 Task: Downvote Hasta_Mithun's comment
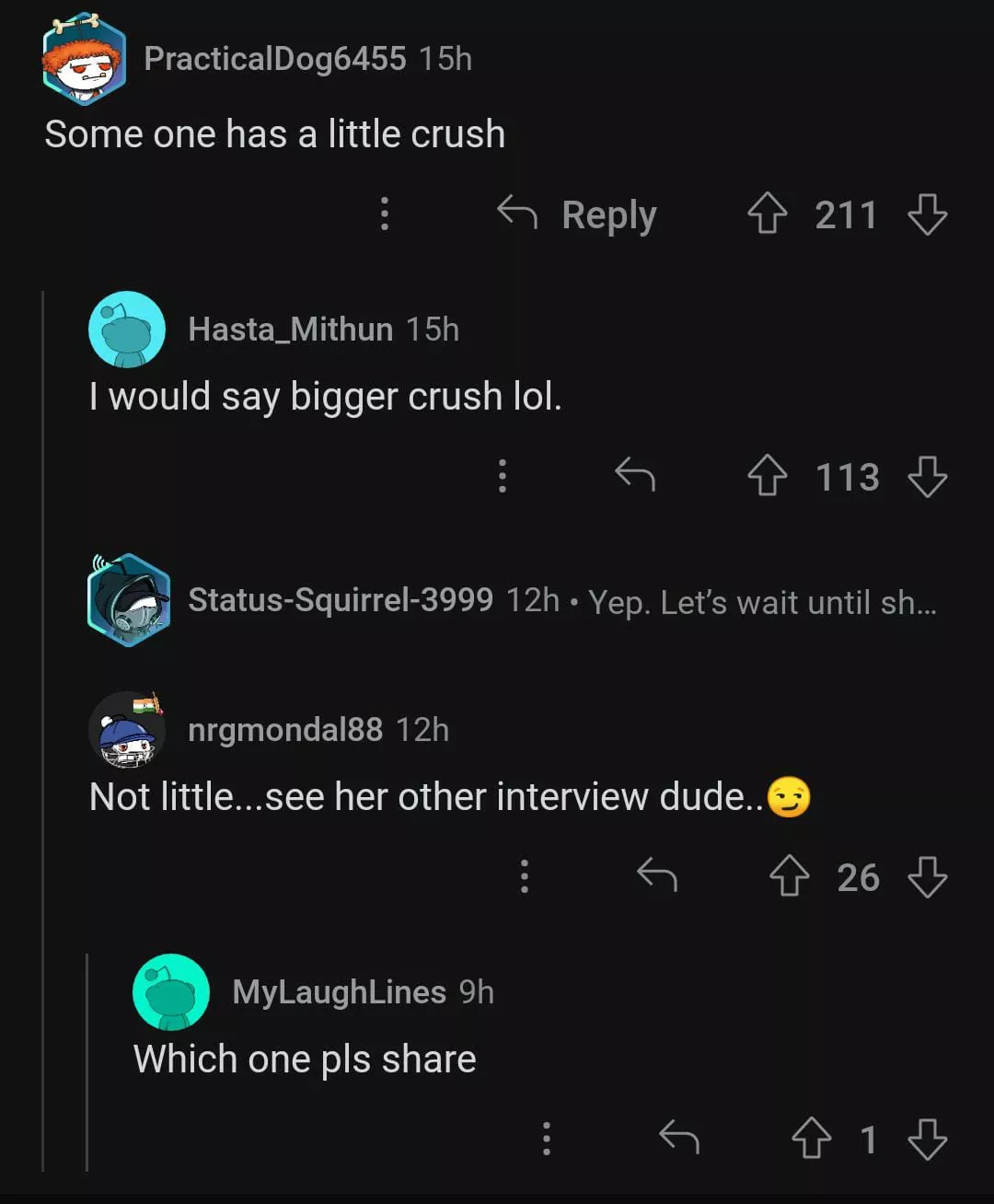pyautogui.click(x=927, y=477)
